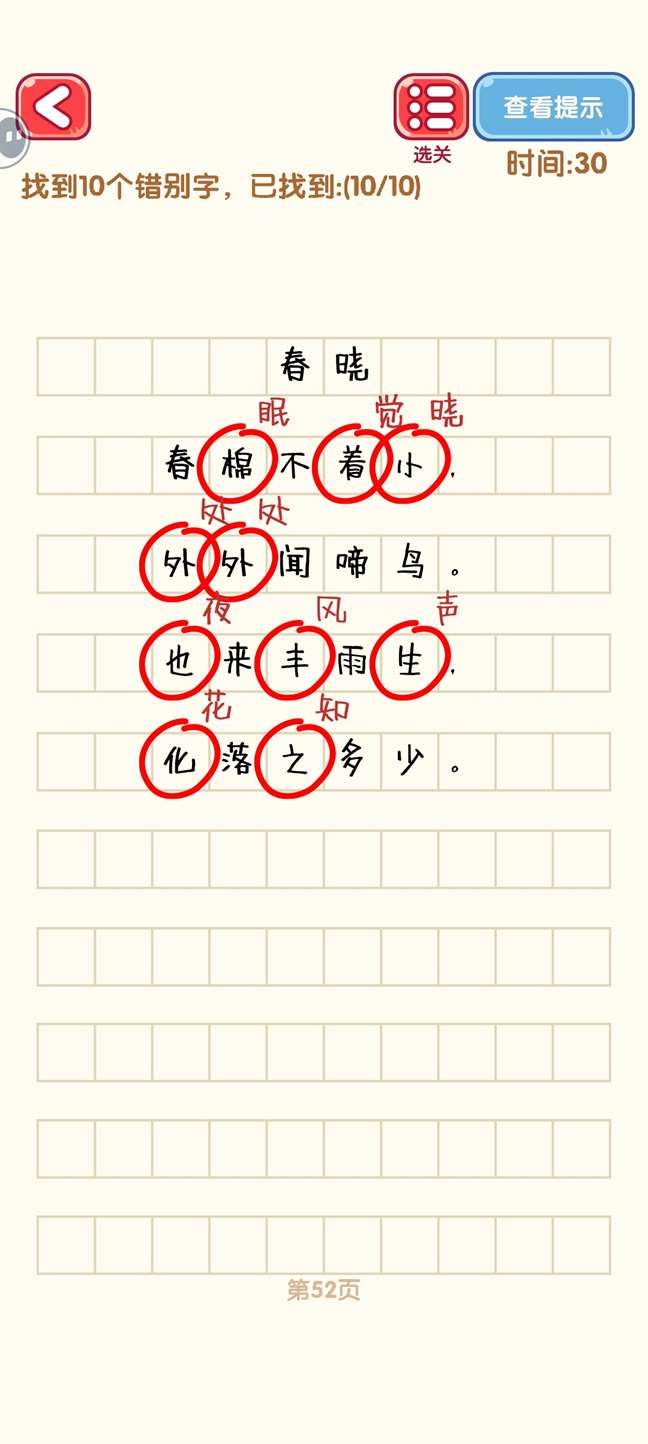Screen dimensions: 648x1444
Task: Open the level select (选关) menu
Action: pos(431,107)
